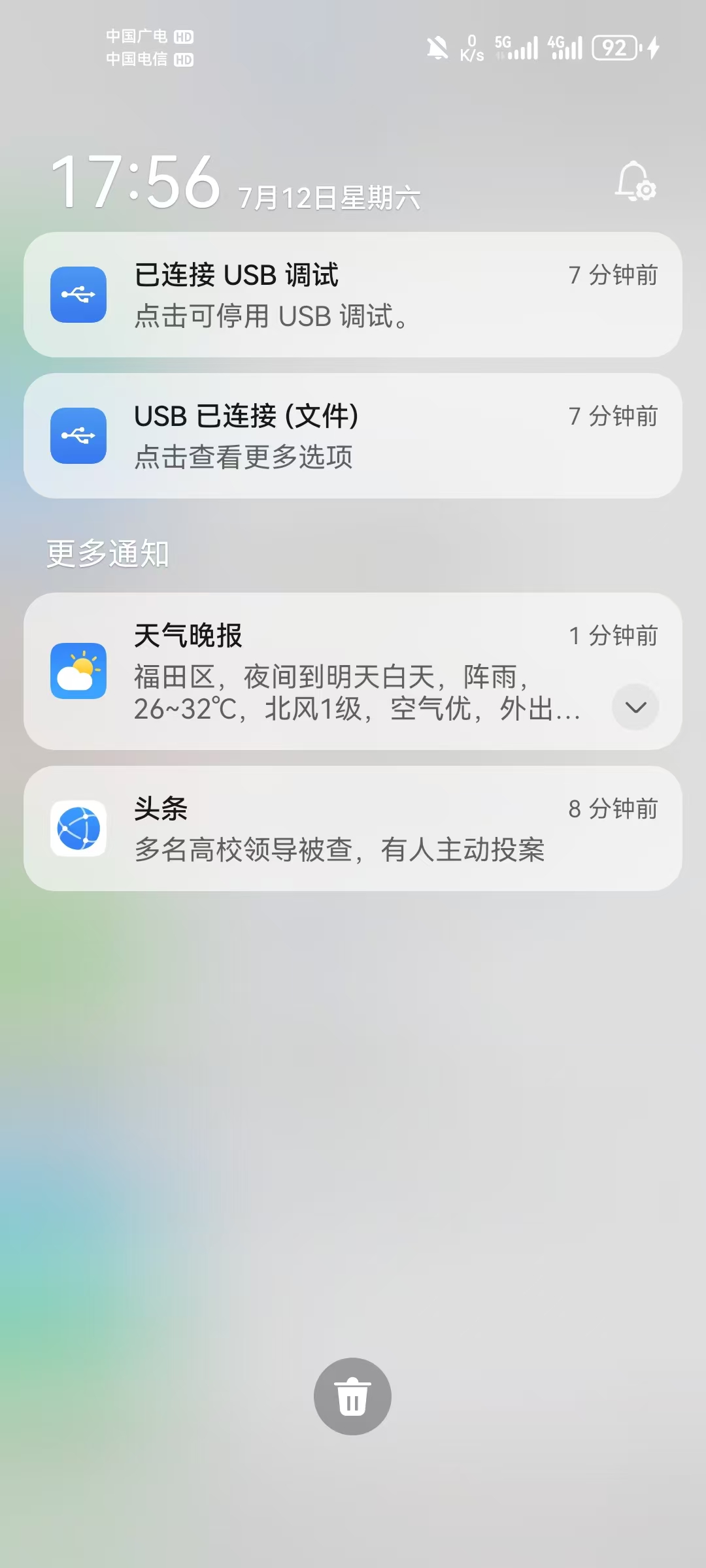Screen dimensions: 706x1568
Task: Open notification management bell settings
Action: pos(635,181)
